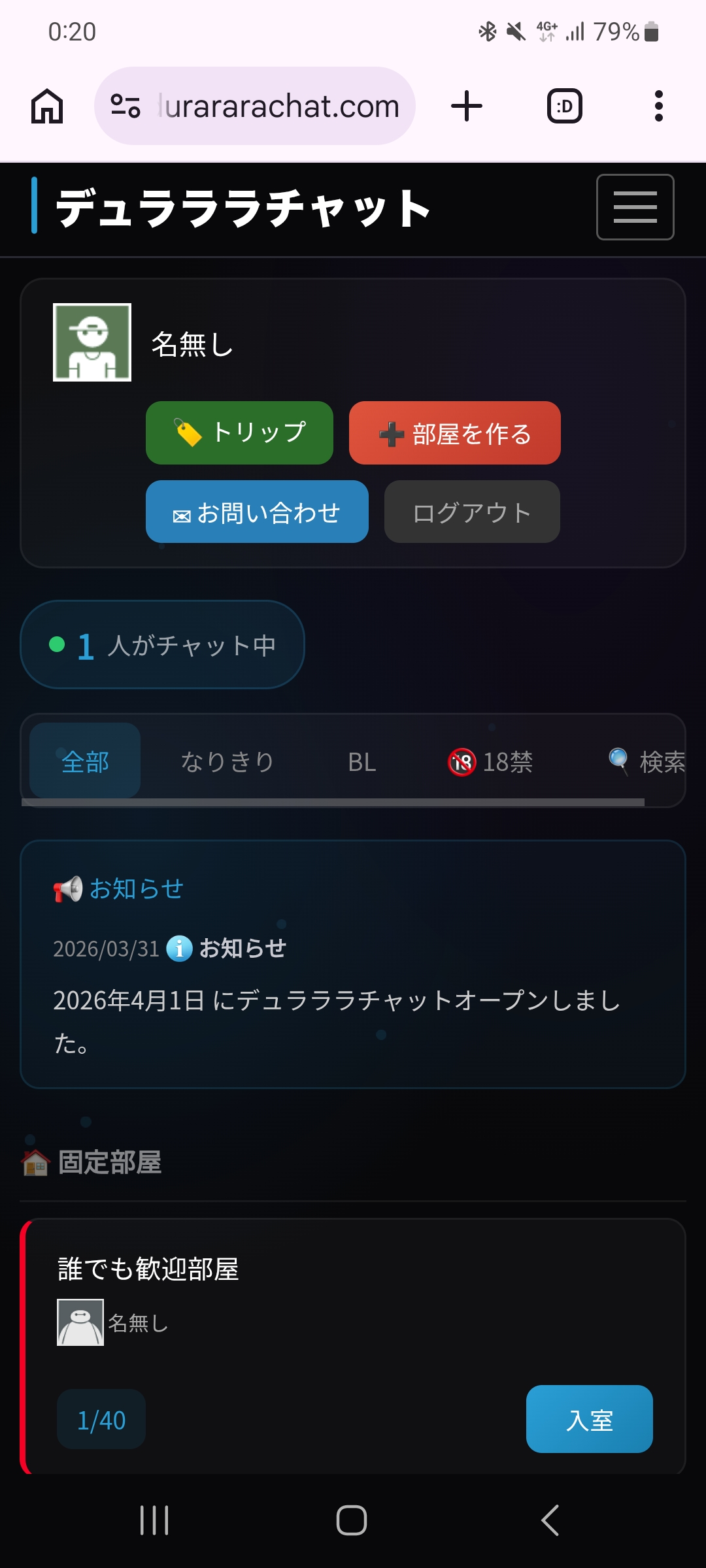Viewport: 706px width, 1568px height.
Task: Switch to the なりきり tab
Action: pyautogui.click(x=227, y=761)
